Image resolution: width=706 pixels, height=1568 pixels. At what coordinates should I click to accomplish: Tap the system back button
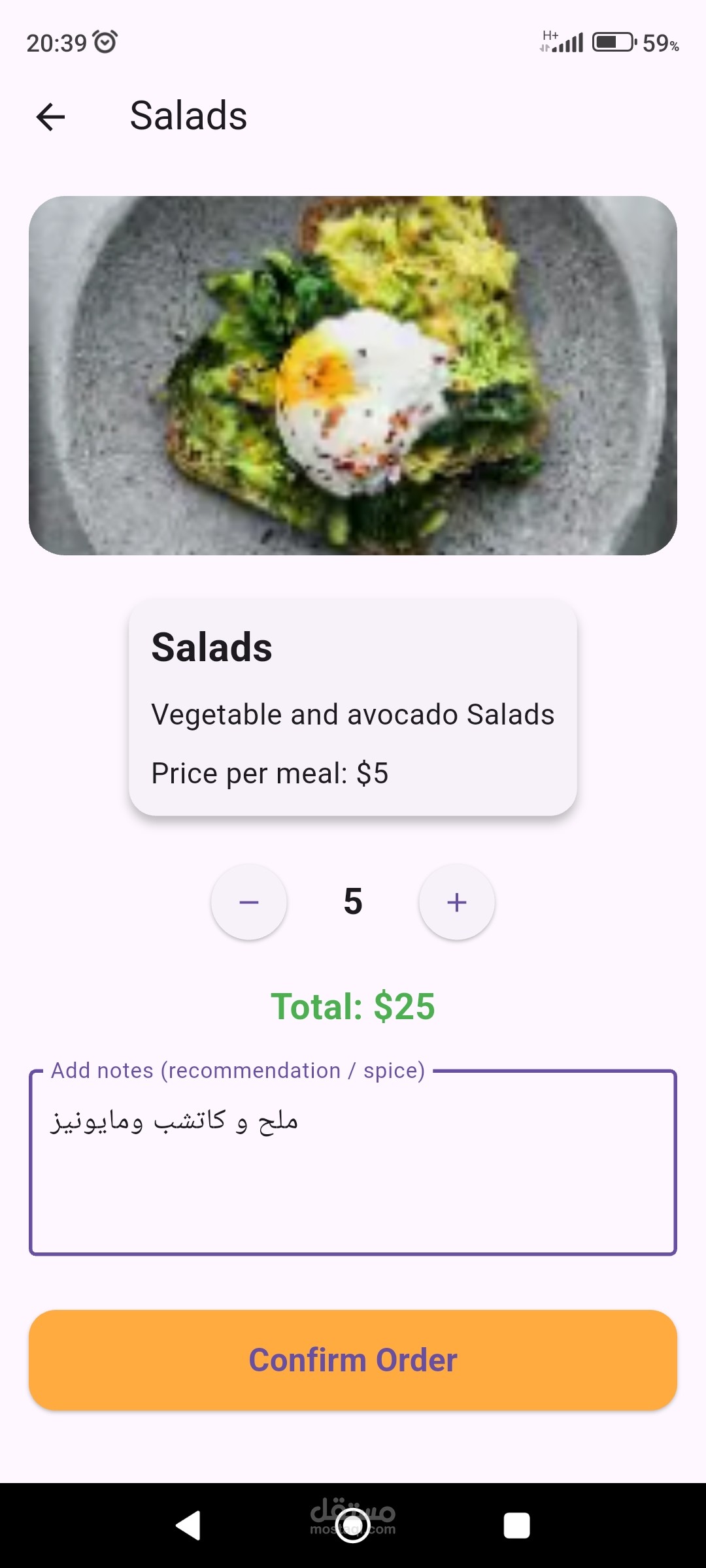(188, 1526)
